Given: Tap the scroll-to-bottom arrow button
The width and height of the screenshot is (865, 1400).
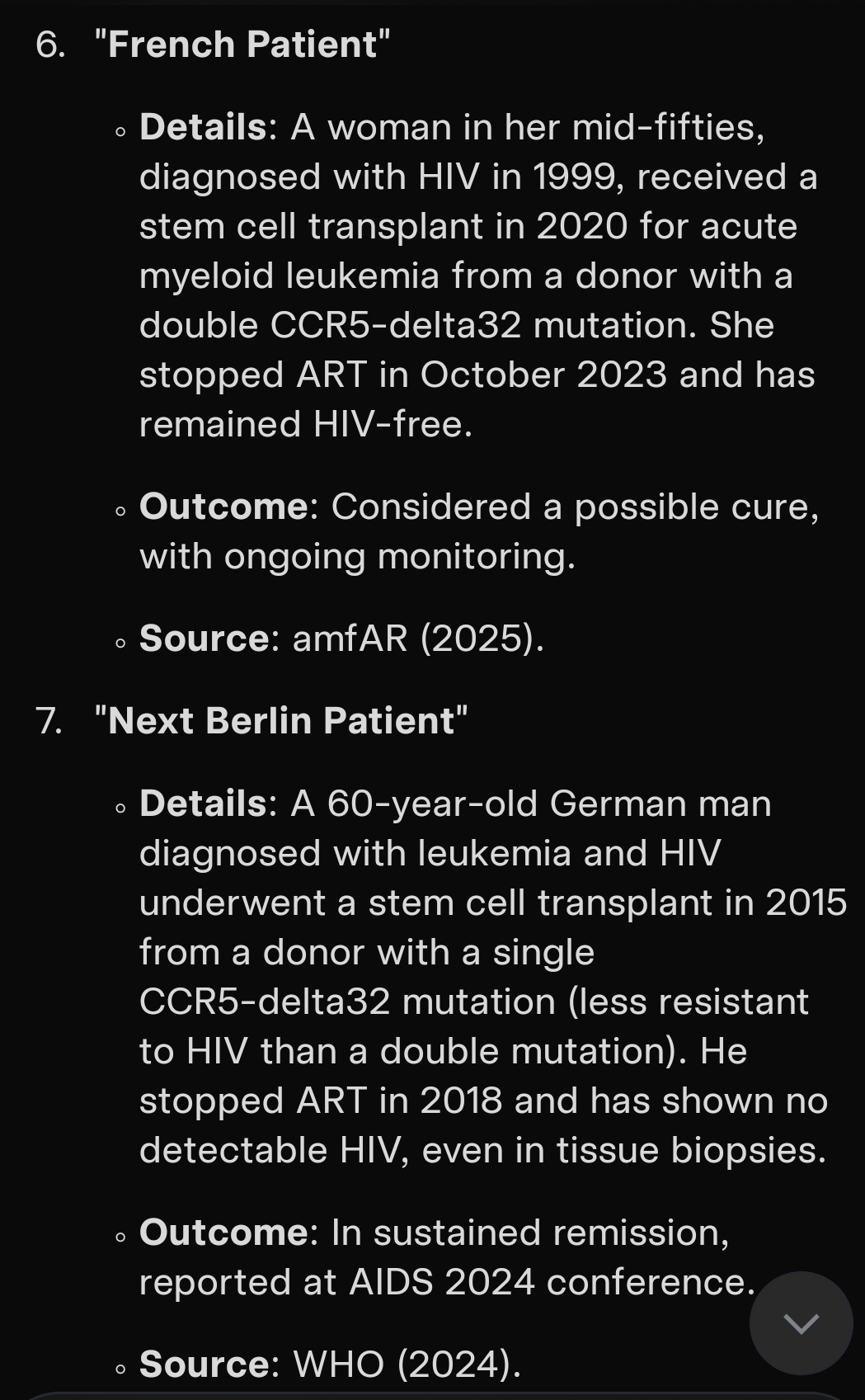Looking at the screenshot, I should point(801,1322).
